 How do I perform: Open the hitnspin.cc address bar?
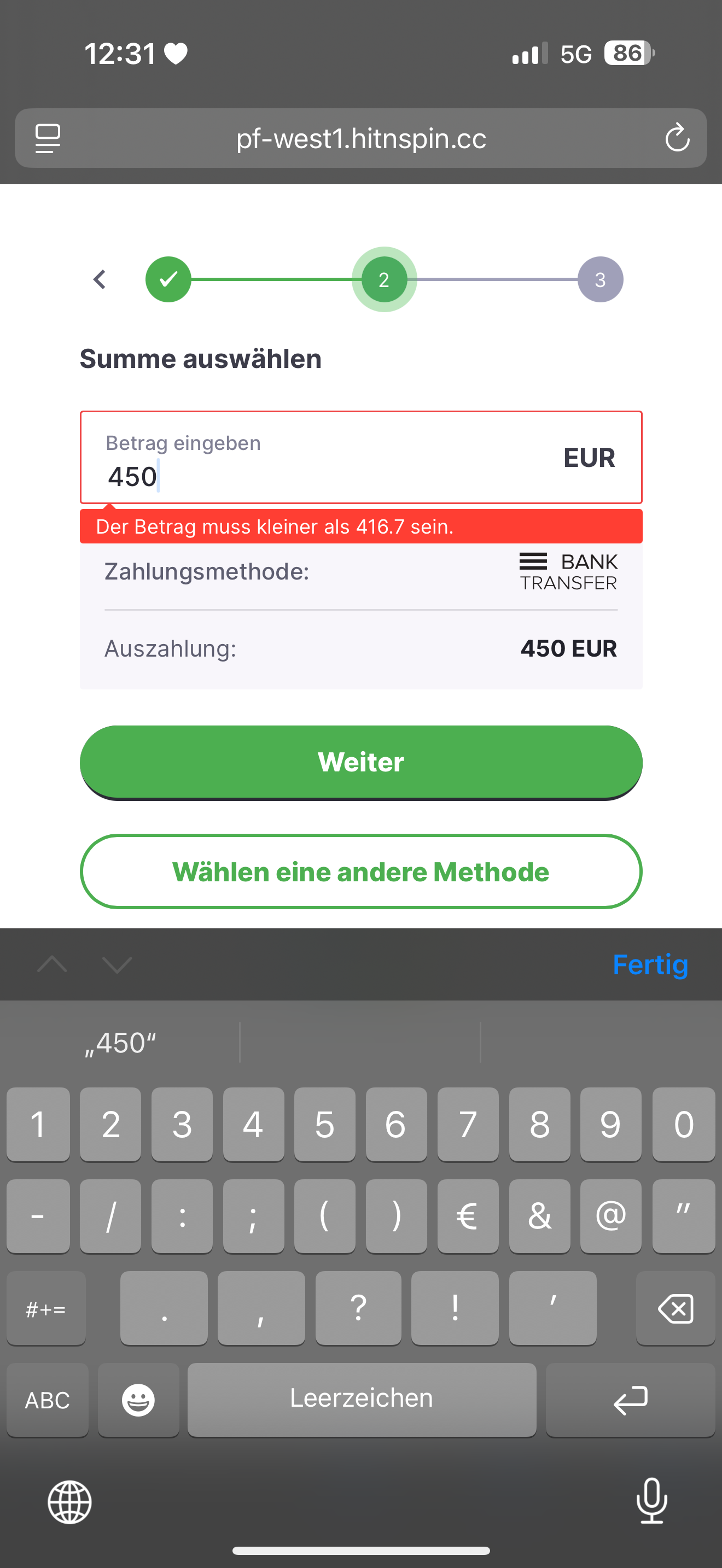(x=361, y=139)
